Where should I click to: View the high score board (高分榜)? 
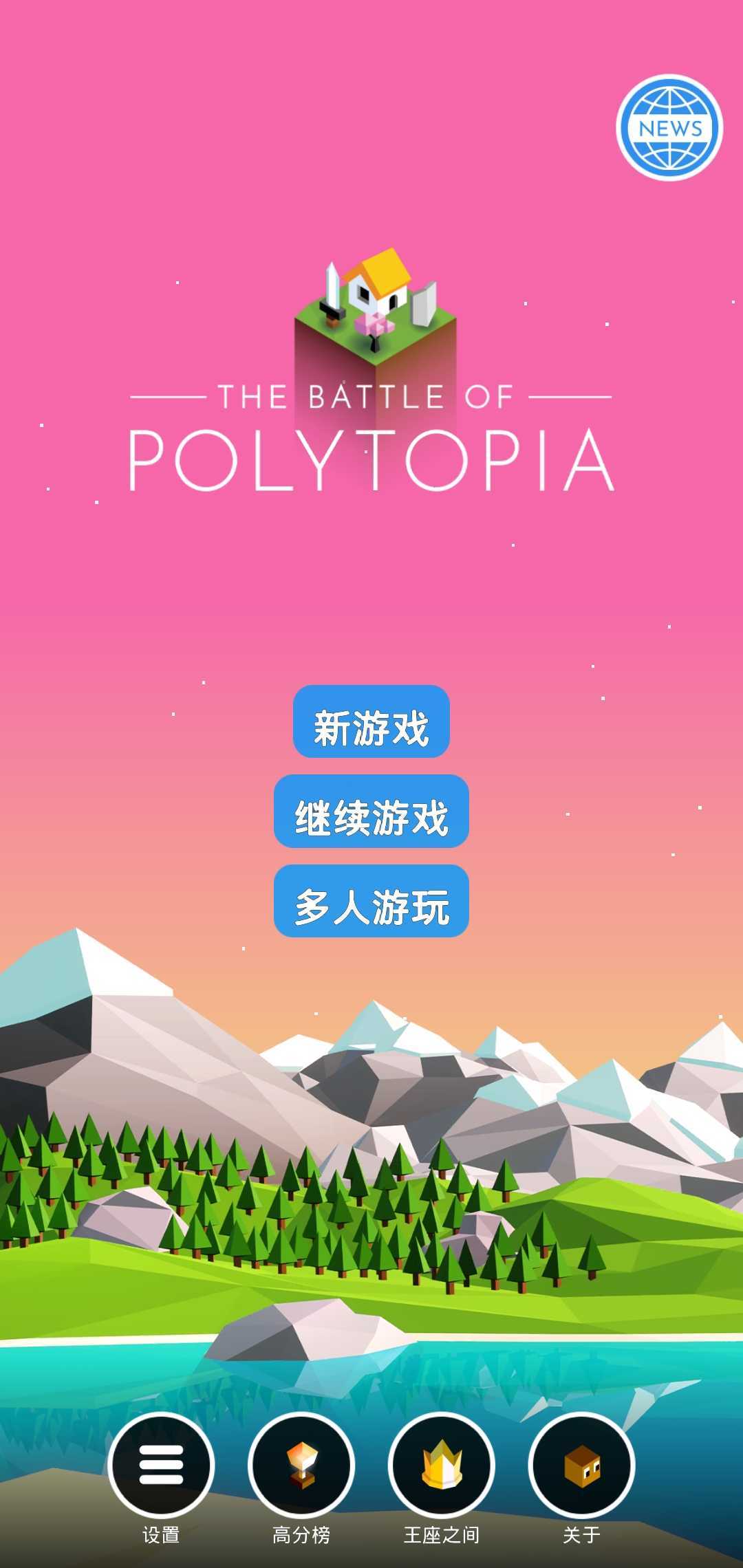301,1465
